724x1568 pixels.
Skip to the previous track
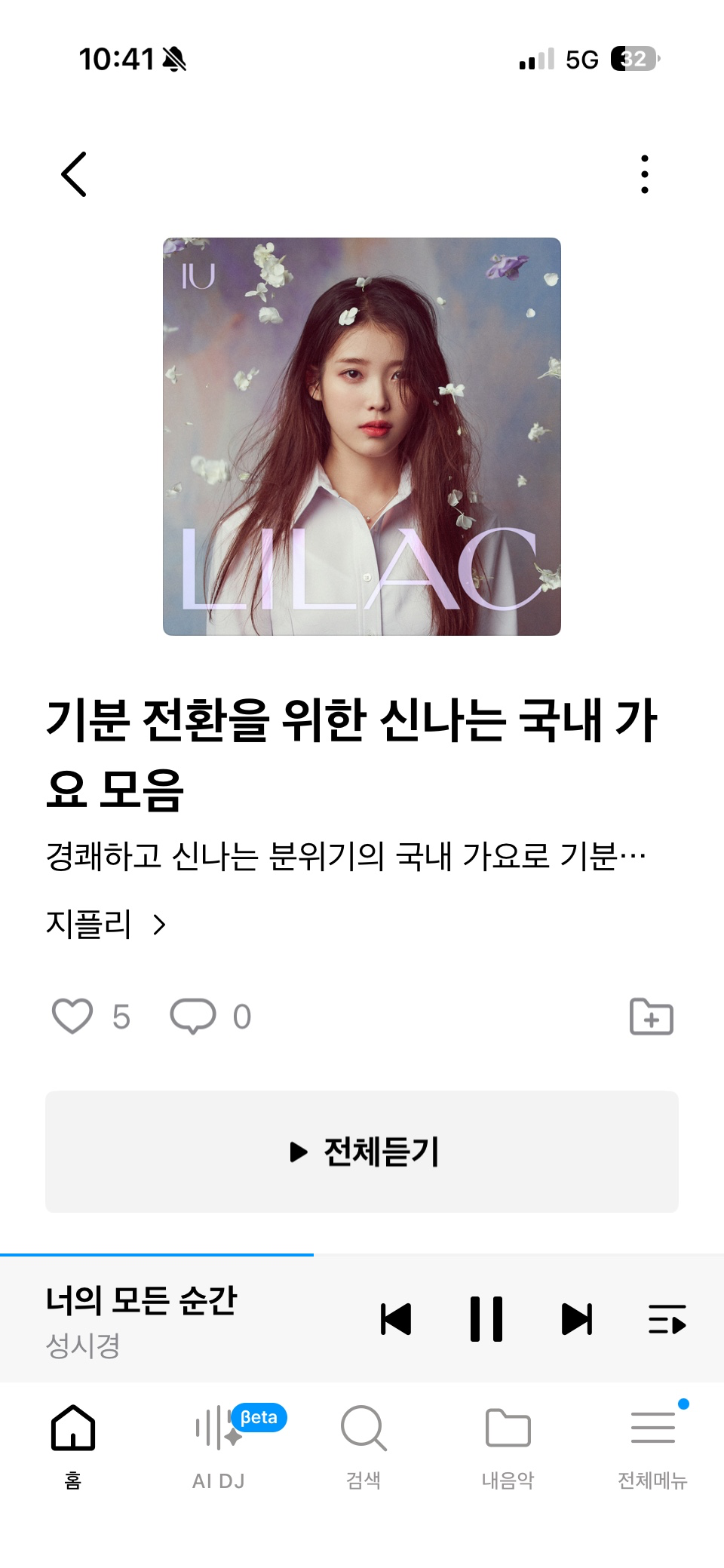pyautogui.click(x=396, y=1319)
